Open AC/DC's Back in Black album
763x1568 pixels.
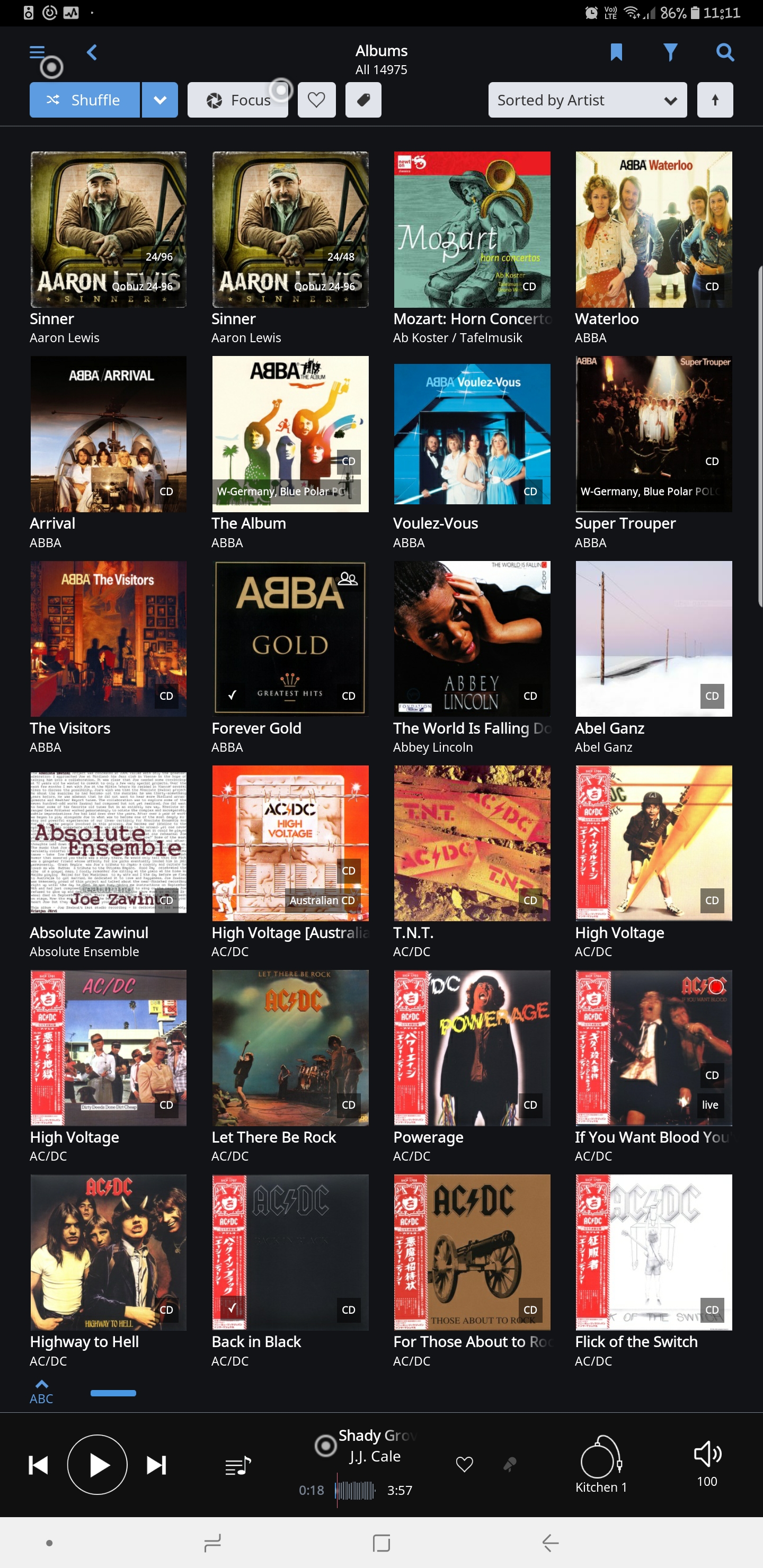click(290, 1271)
